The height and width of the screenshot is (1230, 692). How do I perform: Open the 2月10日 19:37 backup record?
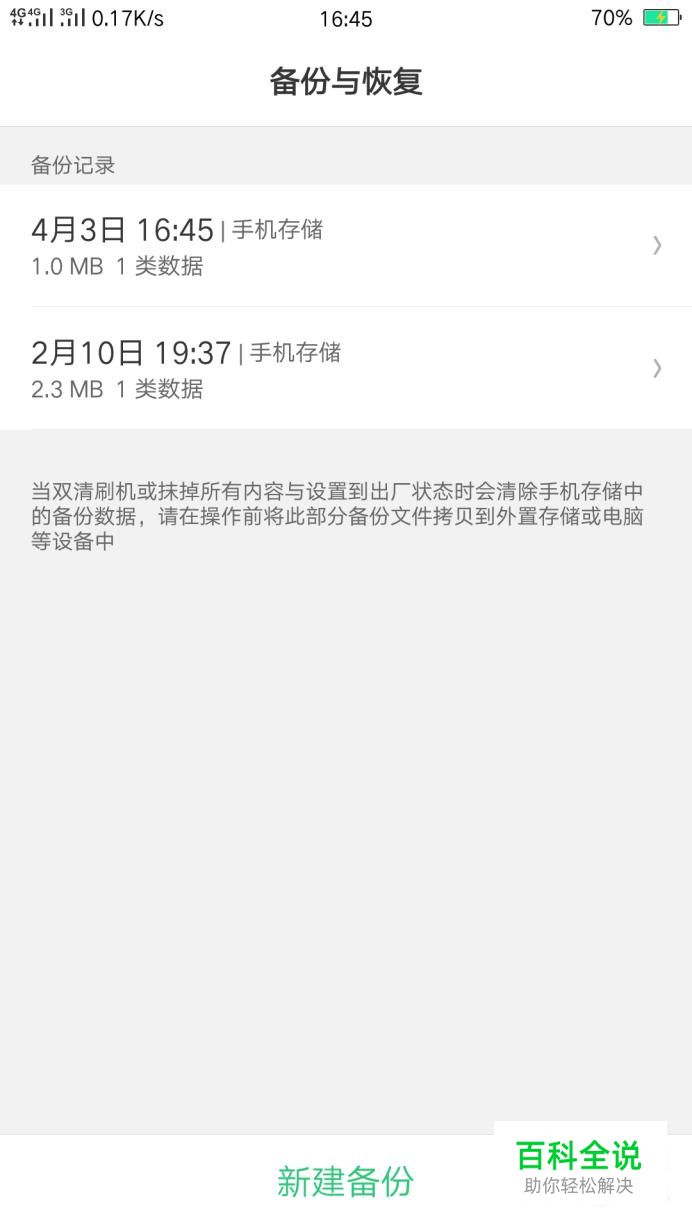click(x=346, y=368)
